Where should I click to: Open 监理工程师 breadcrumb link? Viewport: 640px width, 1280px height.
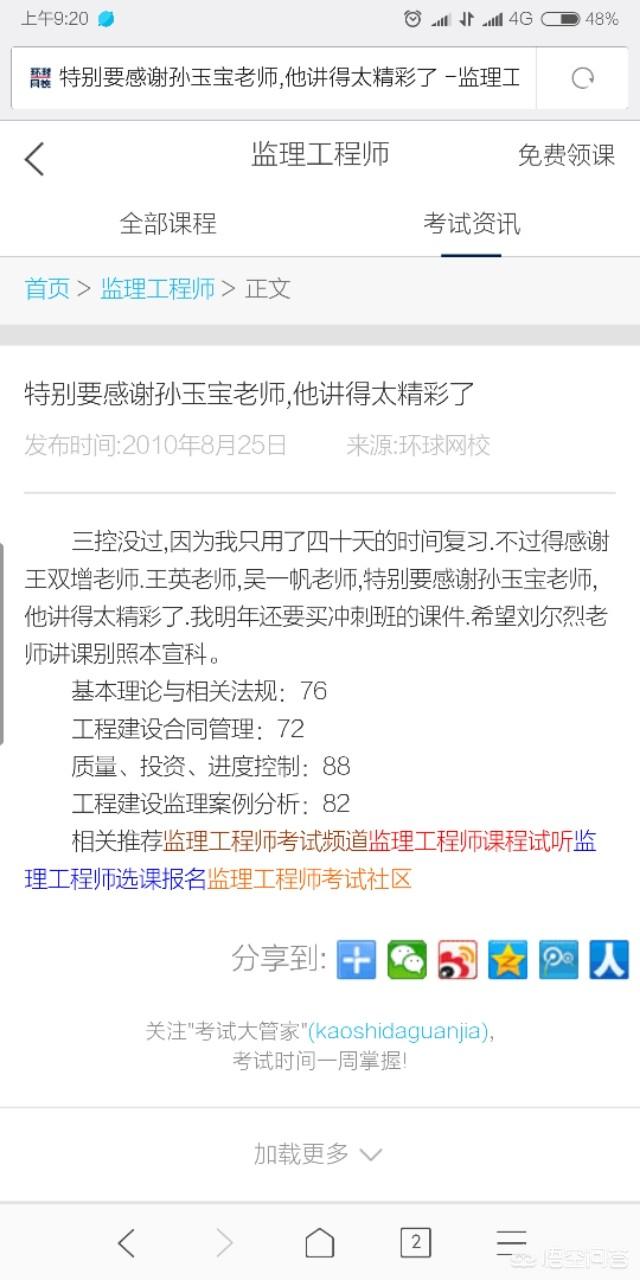pyautogui.click(x=157, y=289)
